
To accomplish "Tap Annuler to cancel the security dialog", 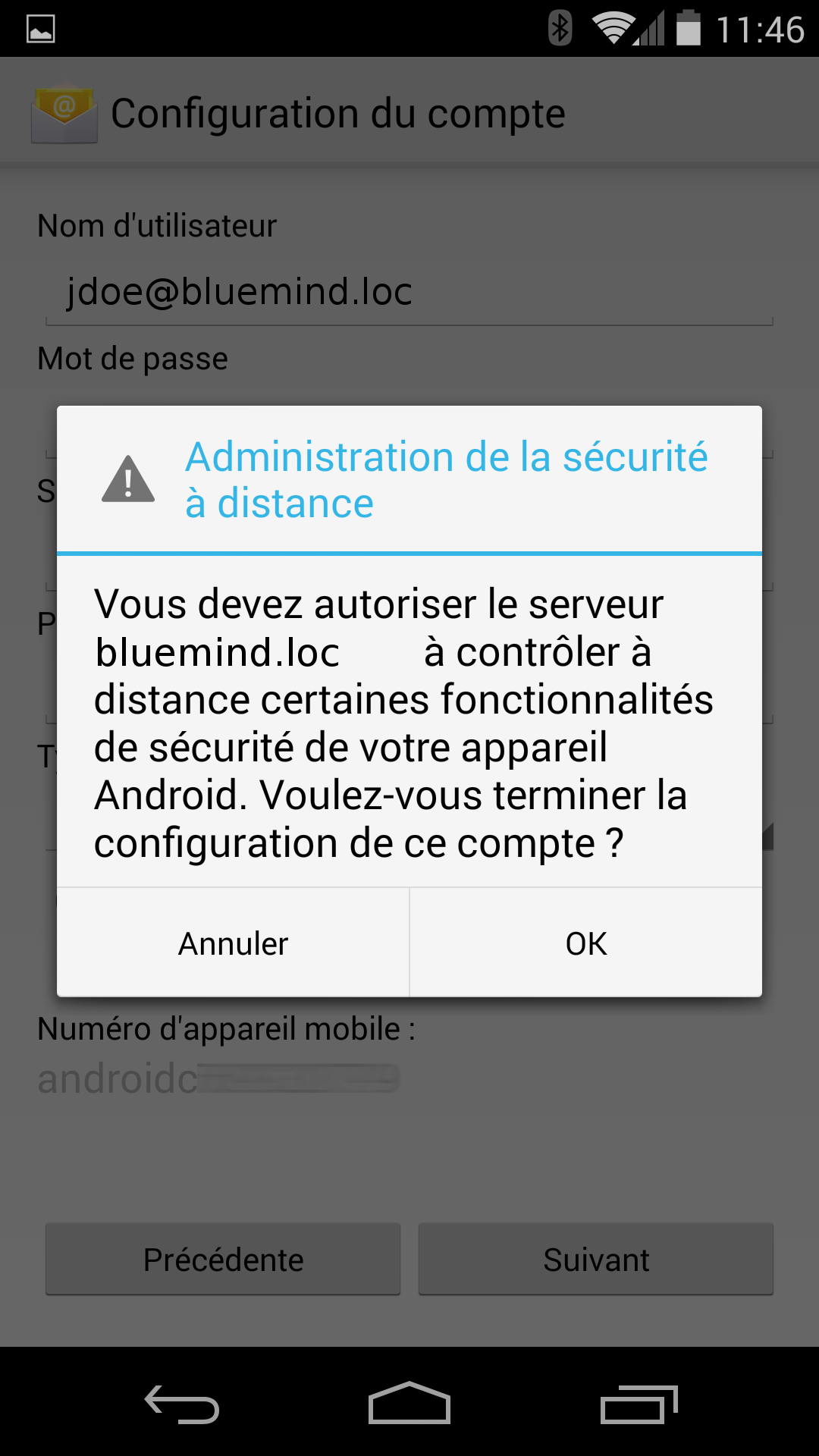I will pyautogui.click(x=233, y=943).
